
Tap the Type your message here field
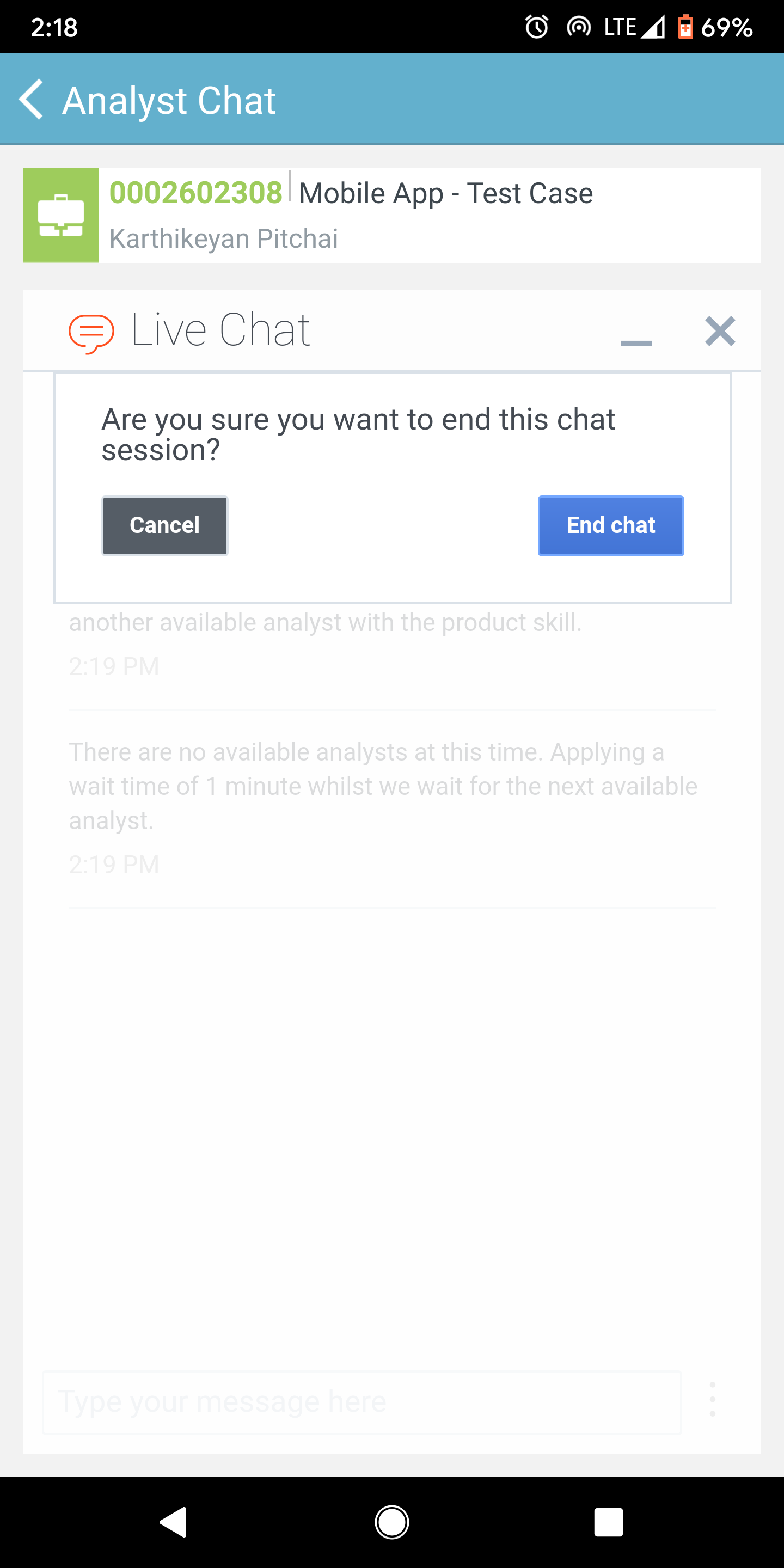[x=362, y=1402]
